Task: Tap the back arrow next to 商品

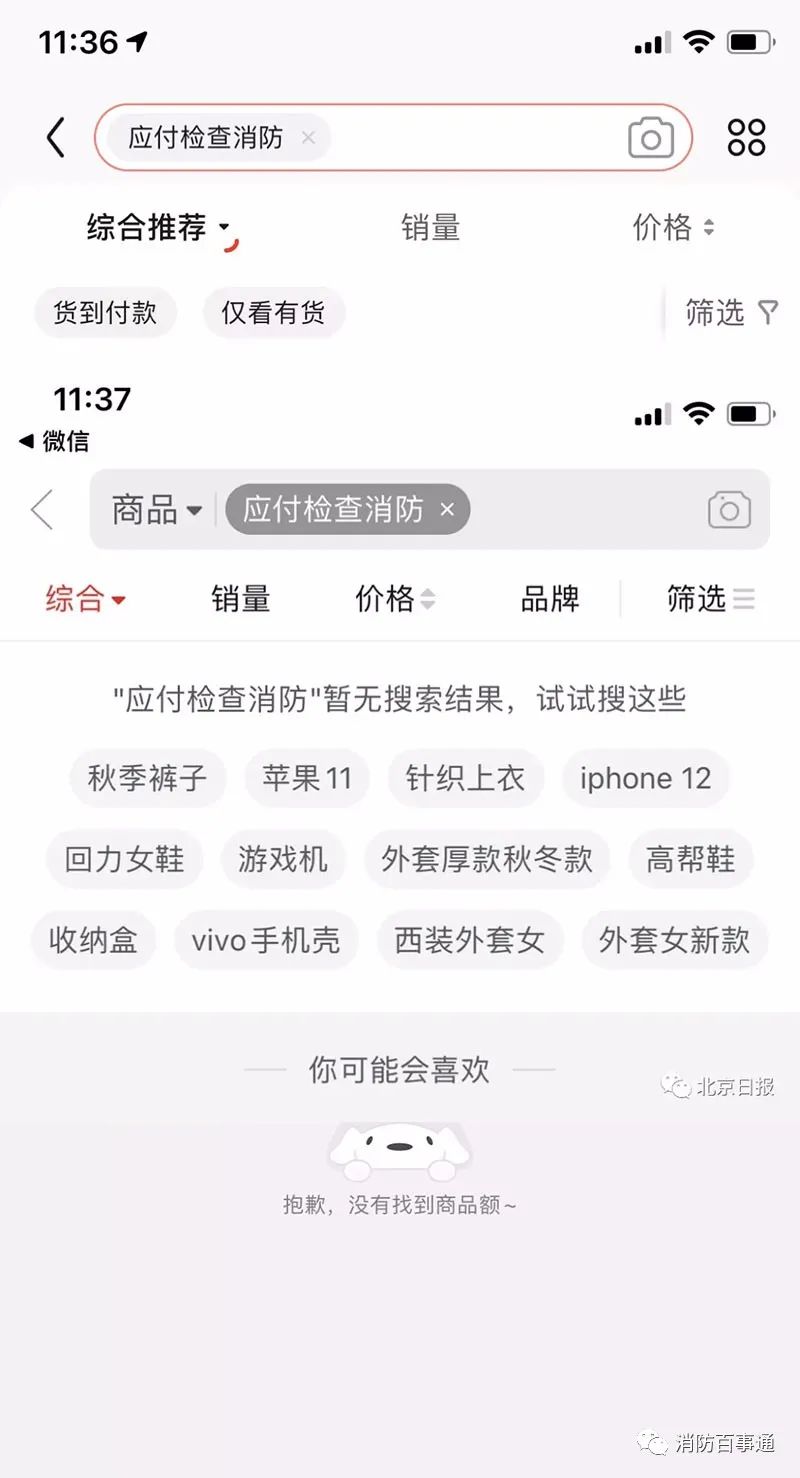Action: pos(40,510)
